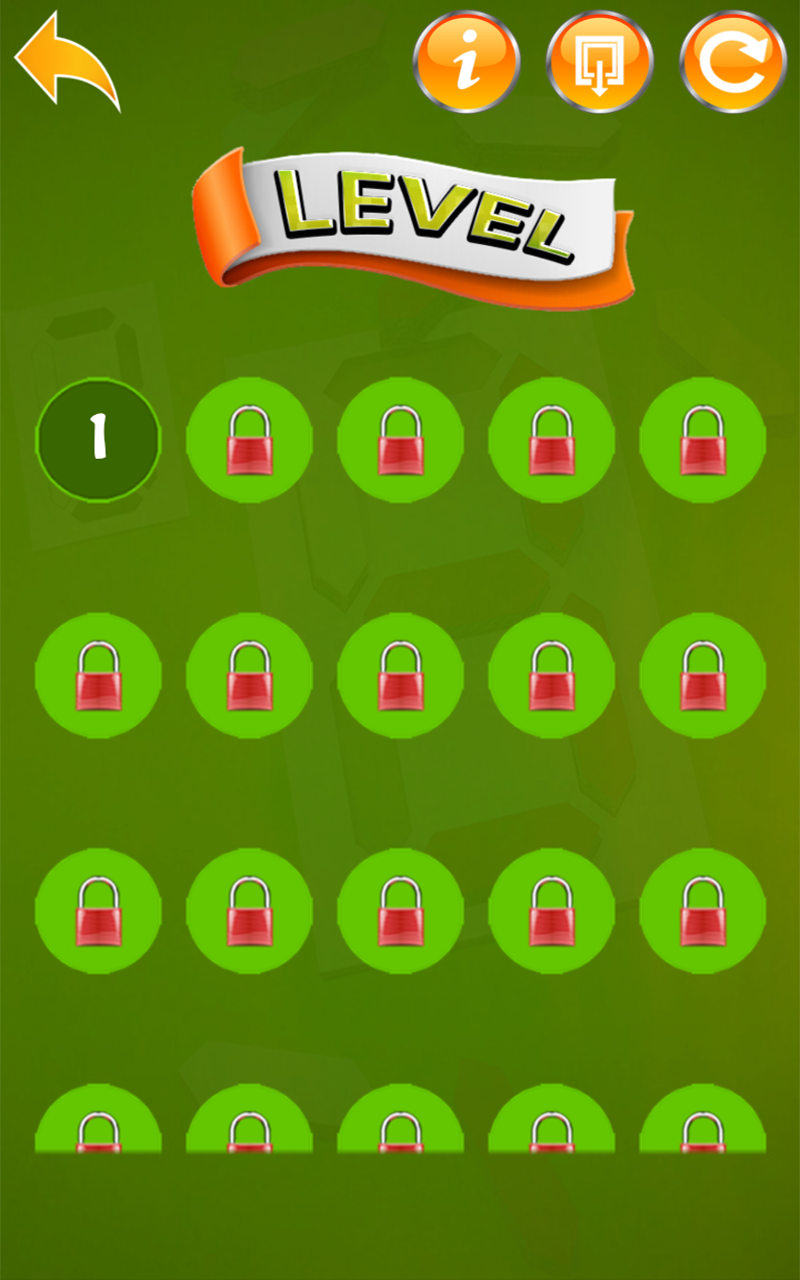The height and width of the screenshot is (1280, 800).
Task: Go back with the orange arrow
Action: 67,60
